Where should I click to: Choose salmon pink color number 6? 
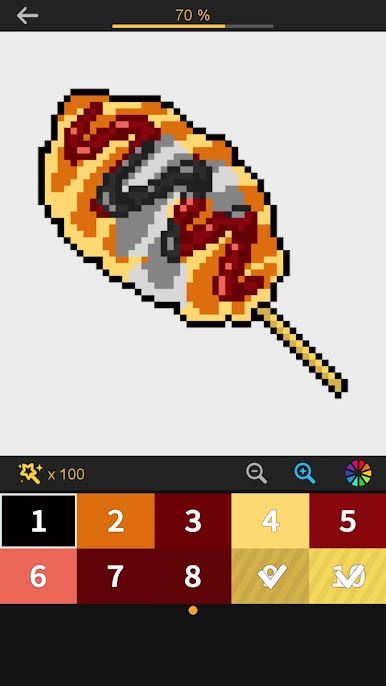coord(39,576)
